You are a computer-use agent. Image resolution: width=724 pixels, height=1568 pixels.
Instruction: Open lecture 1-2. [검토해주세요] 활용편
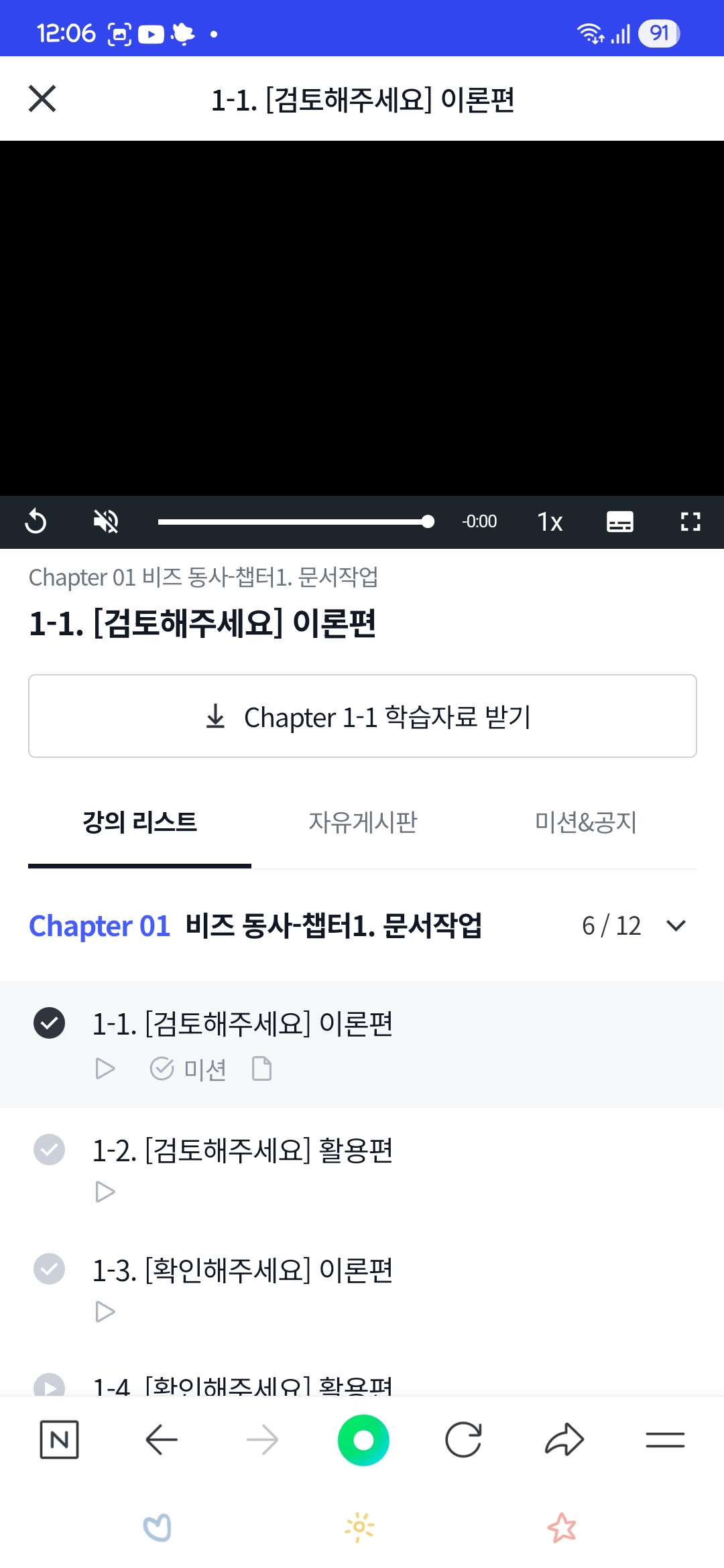(242, 1151)
